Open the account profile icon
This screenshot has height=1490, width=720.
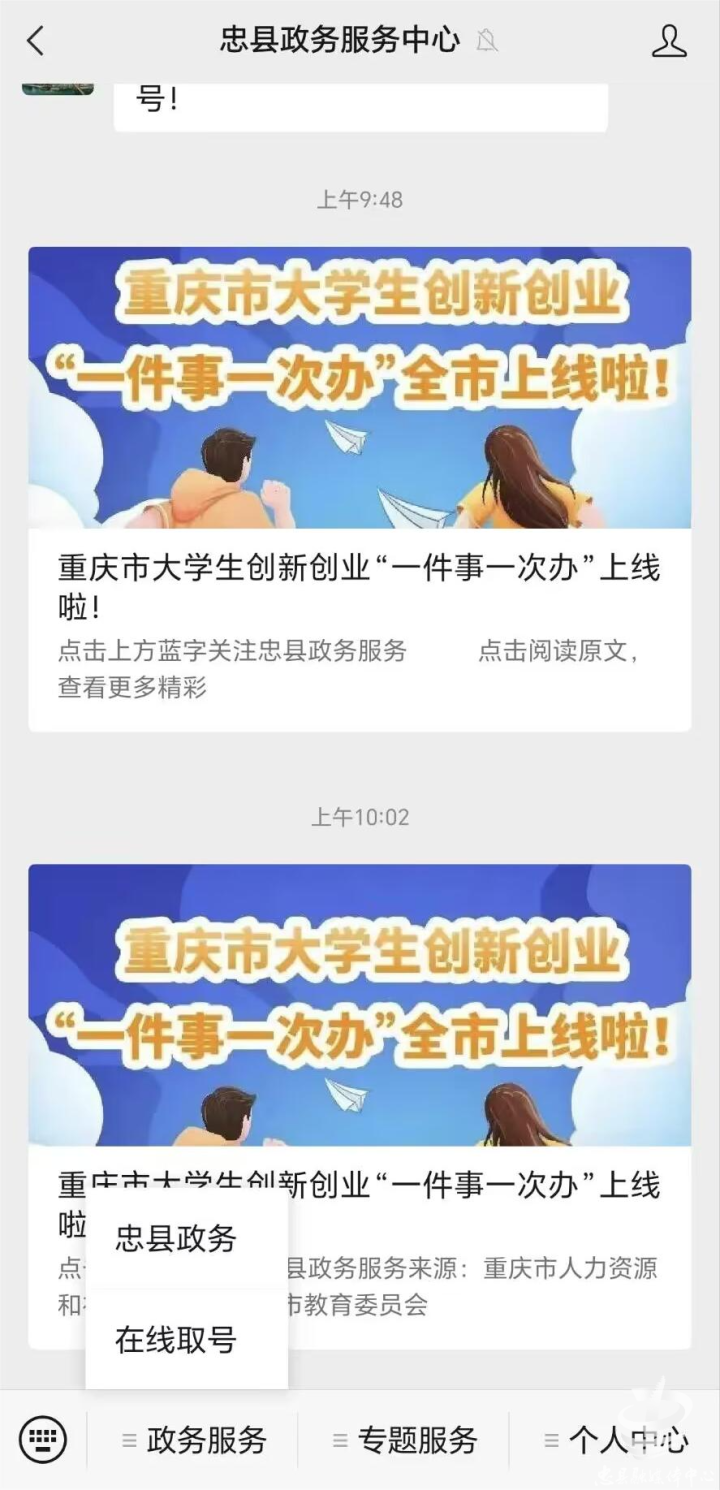tap(669, 41)
